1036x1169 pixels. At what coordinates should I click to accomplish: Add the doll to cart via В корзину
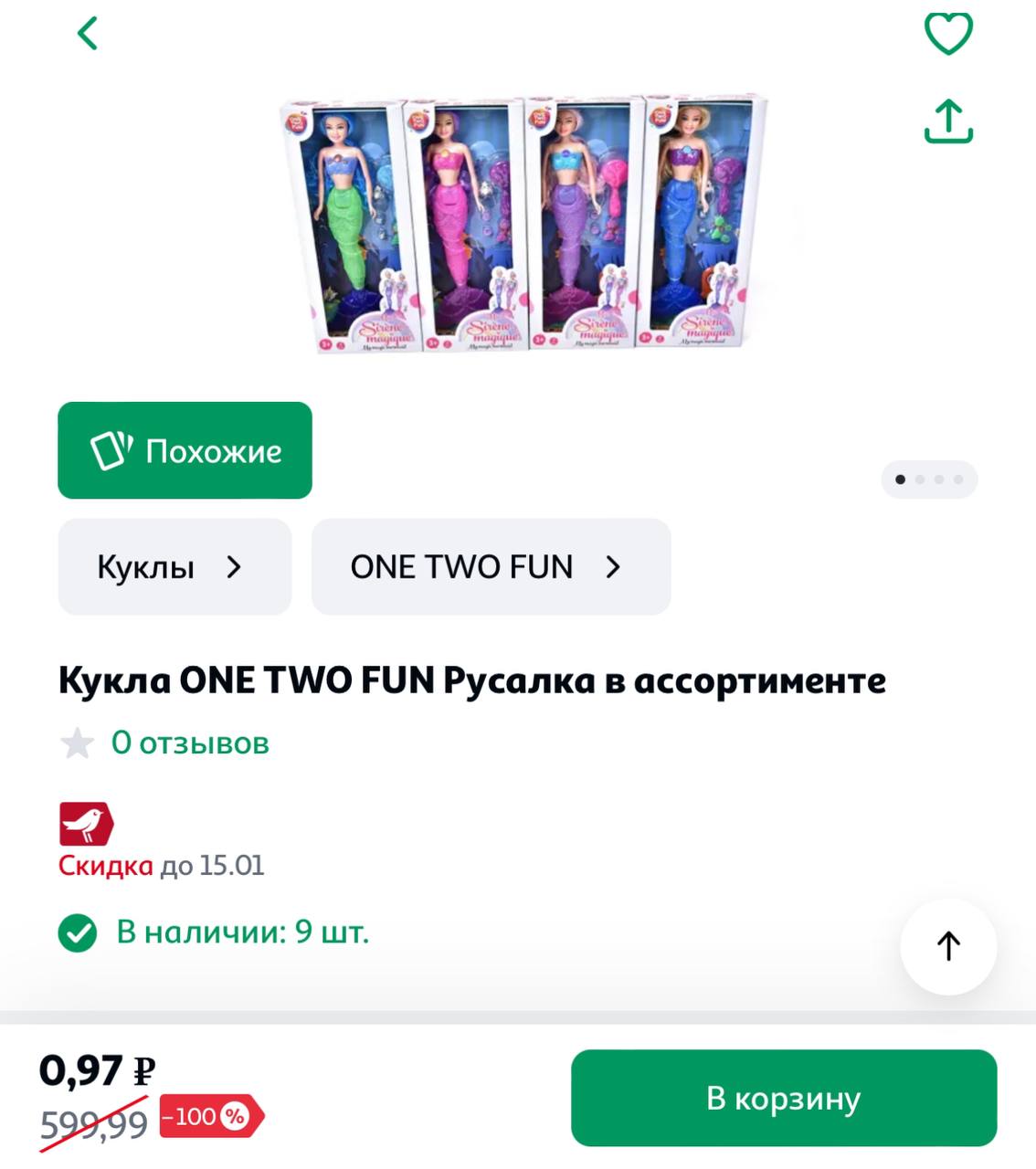click(783, 1098)
